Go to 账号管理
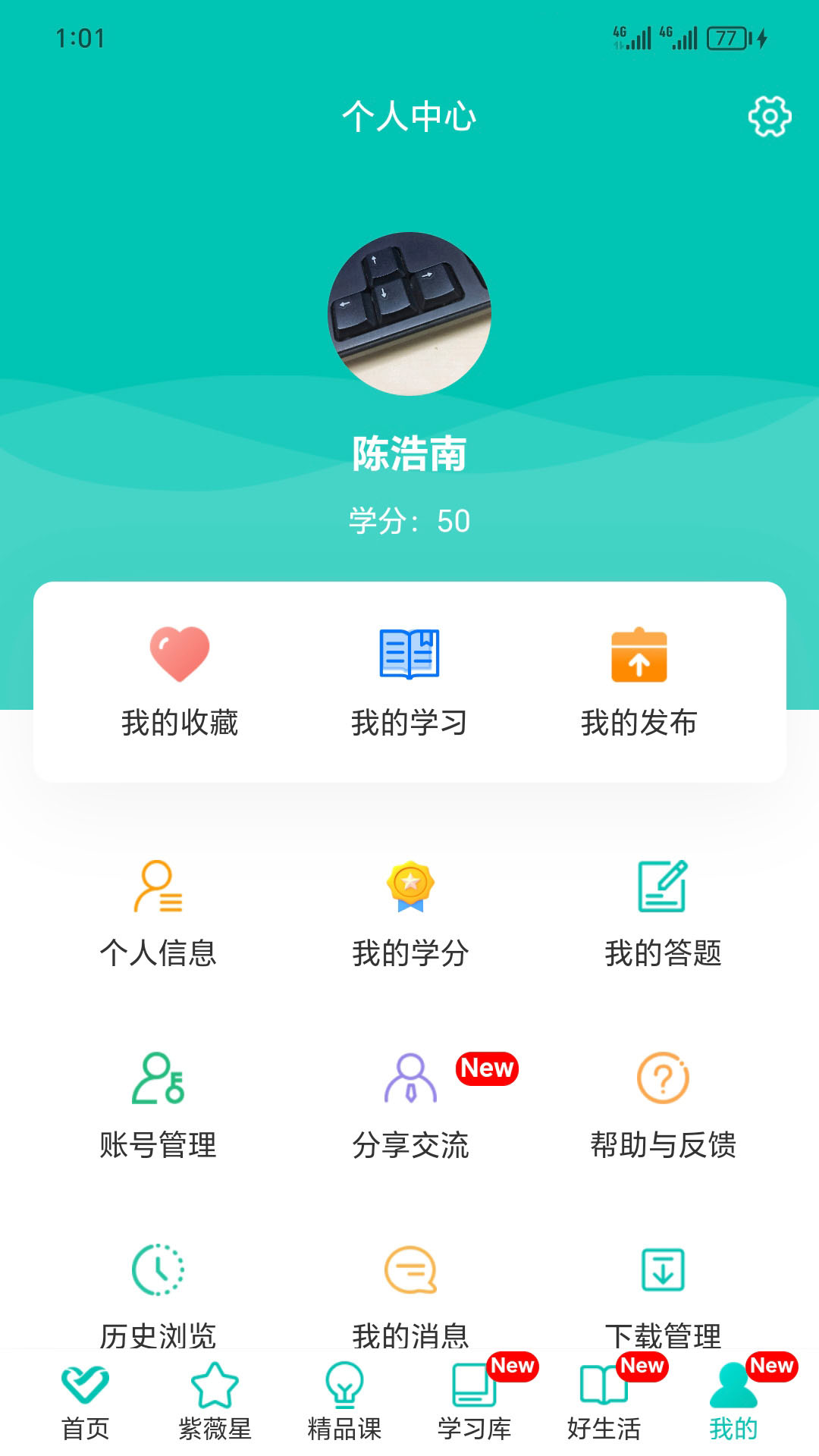819x1456 pixels. [158, 1105]
